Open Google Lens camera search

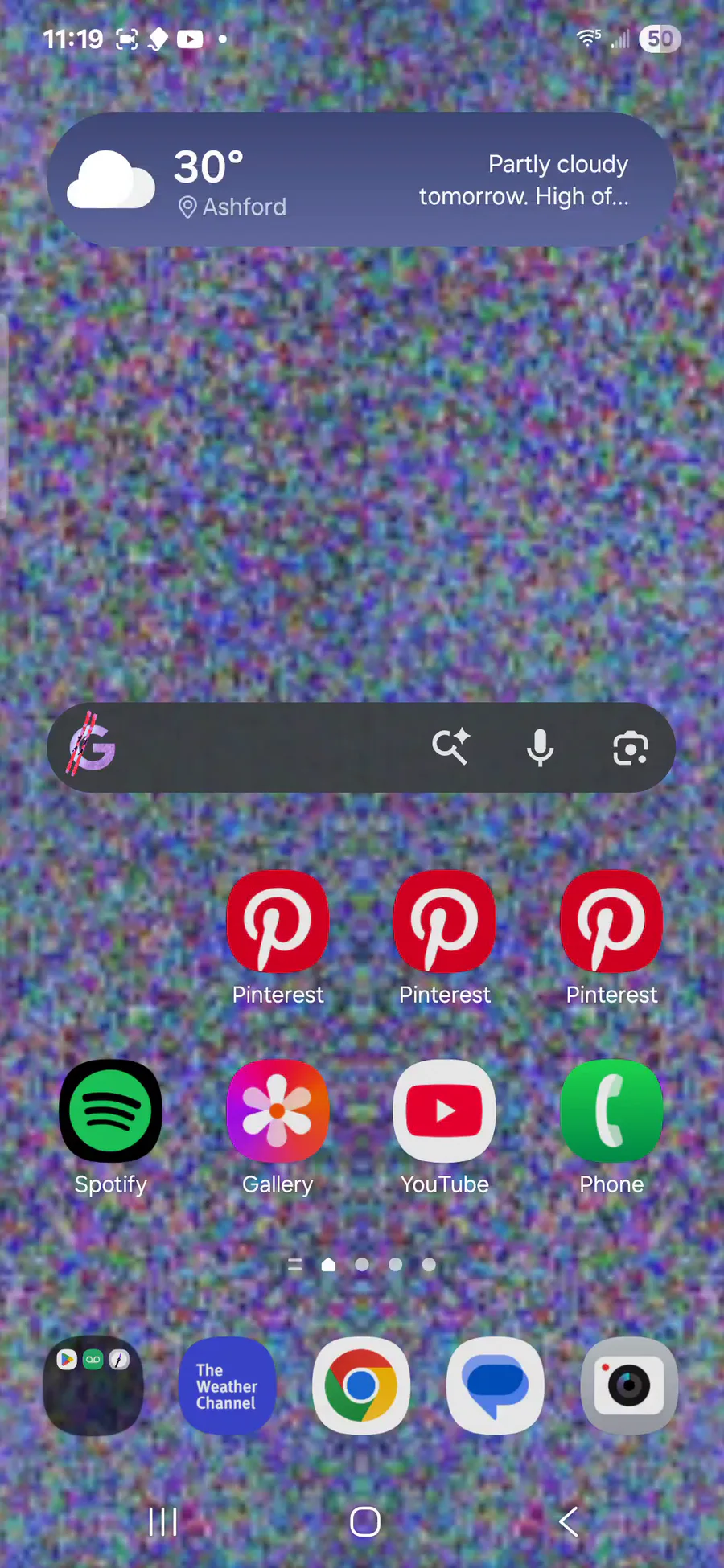coord(630,748)
